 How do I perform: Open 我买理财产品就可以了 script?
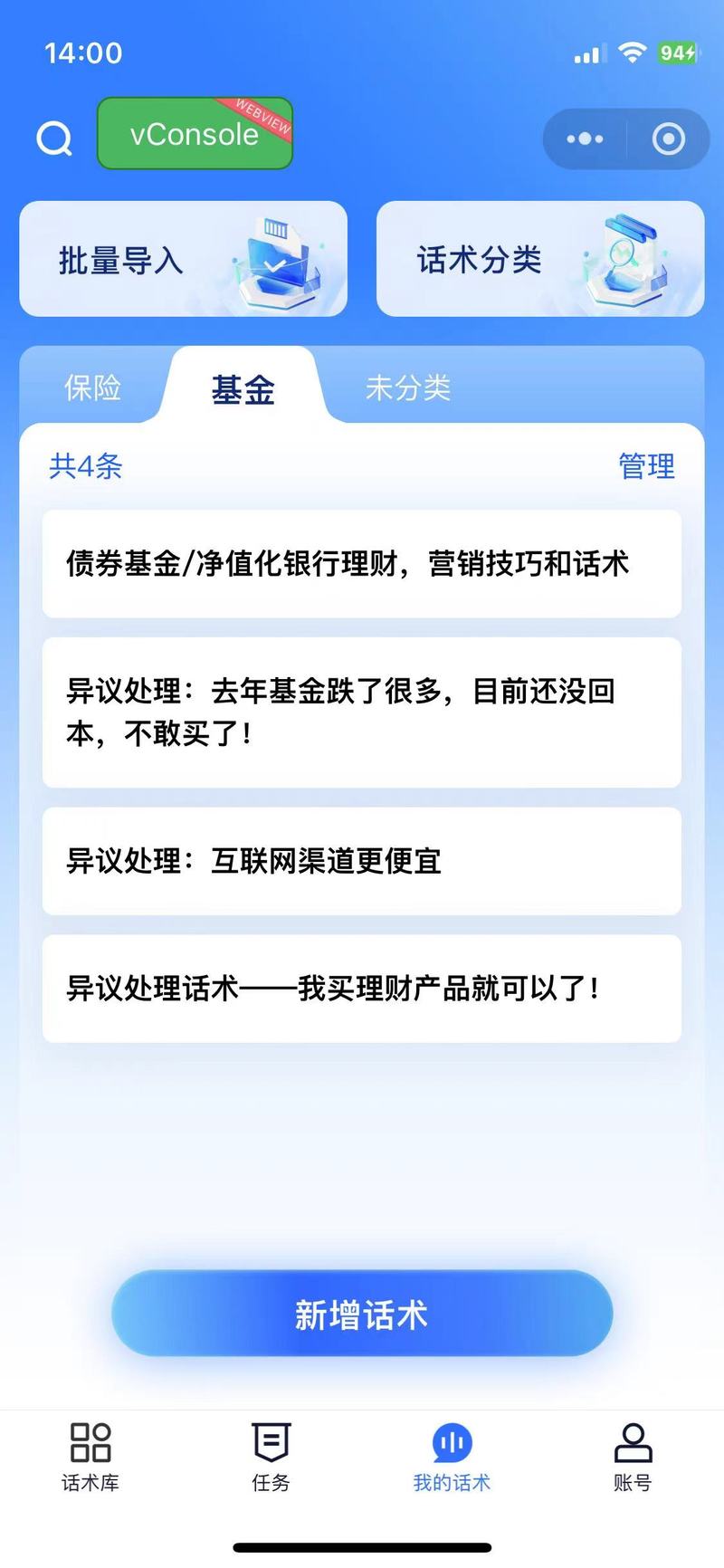(361, 988)
